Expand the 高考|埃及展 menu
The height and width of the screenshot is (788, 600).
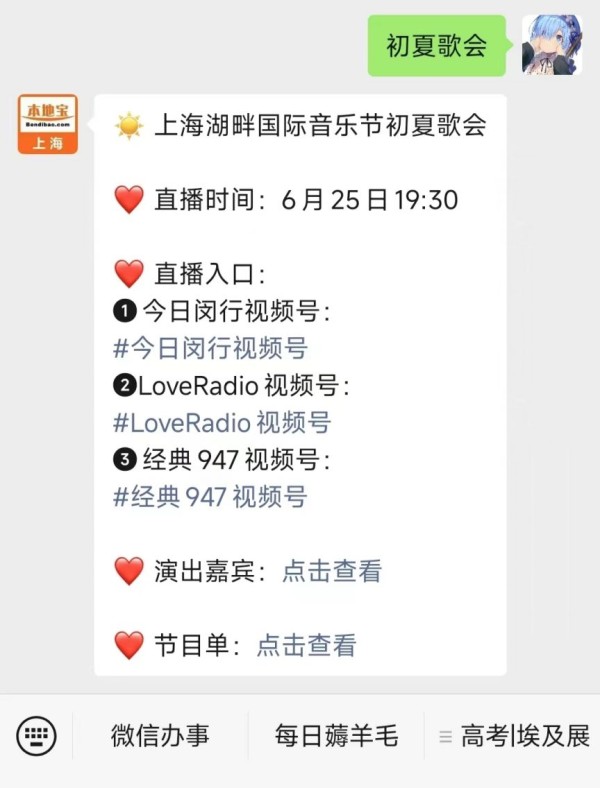click(514, 737)
